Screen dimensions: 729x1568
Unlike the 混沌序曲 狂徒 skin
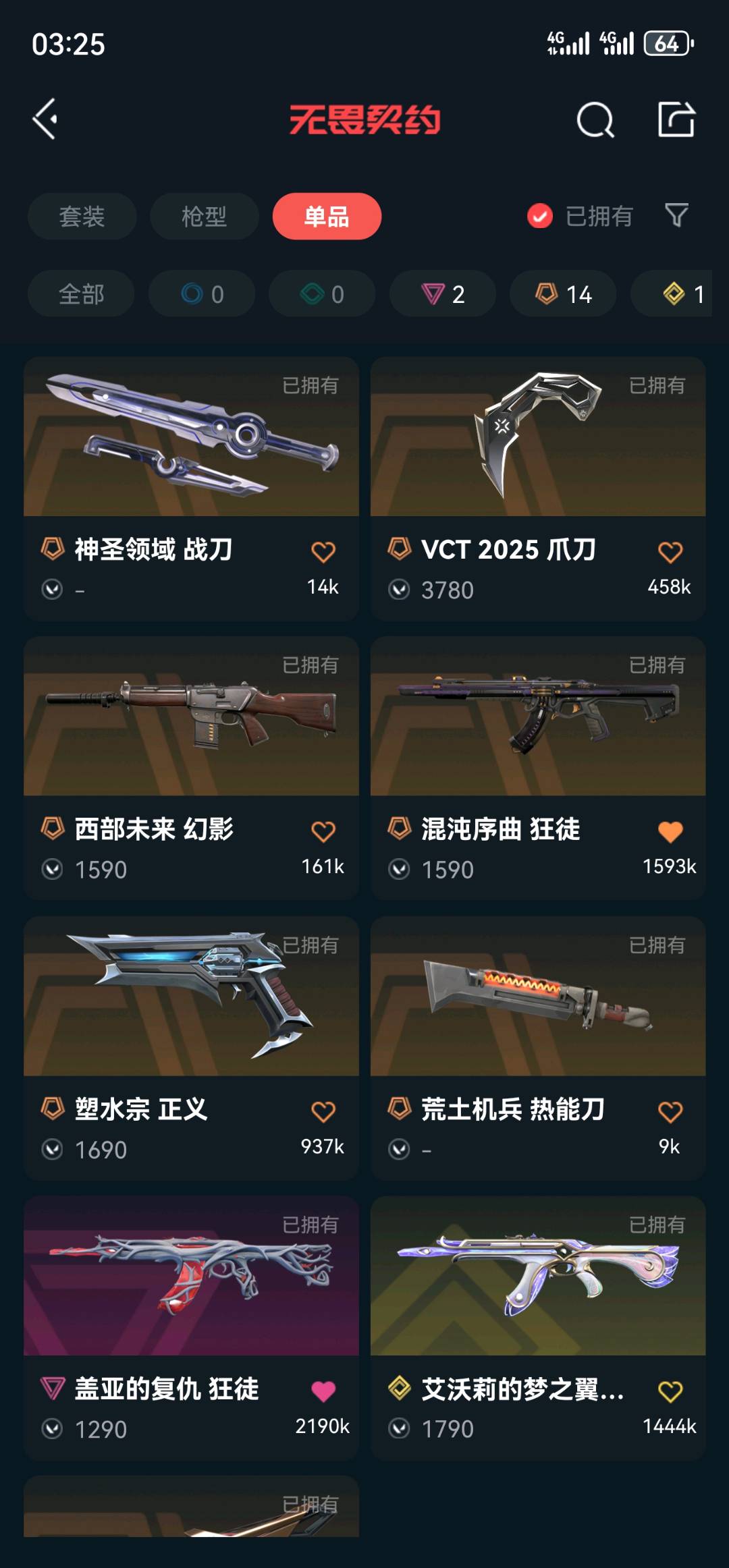tap(670, 832)
